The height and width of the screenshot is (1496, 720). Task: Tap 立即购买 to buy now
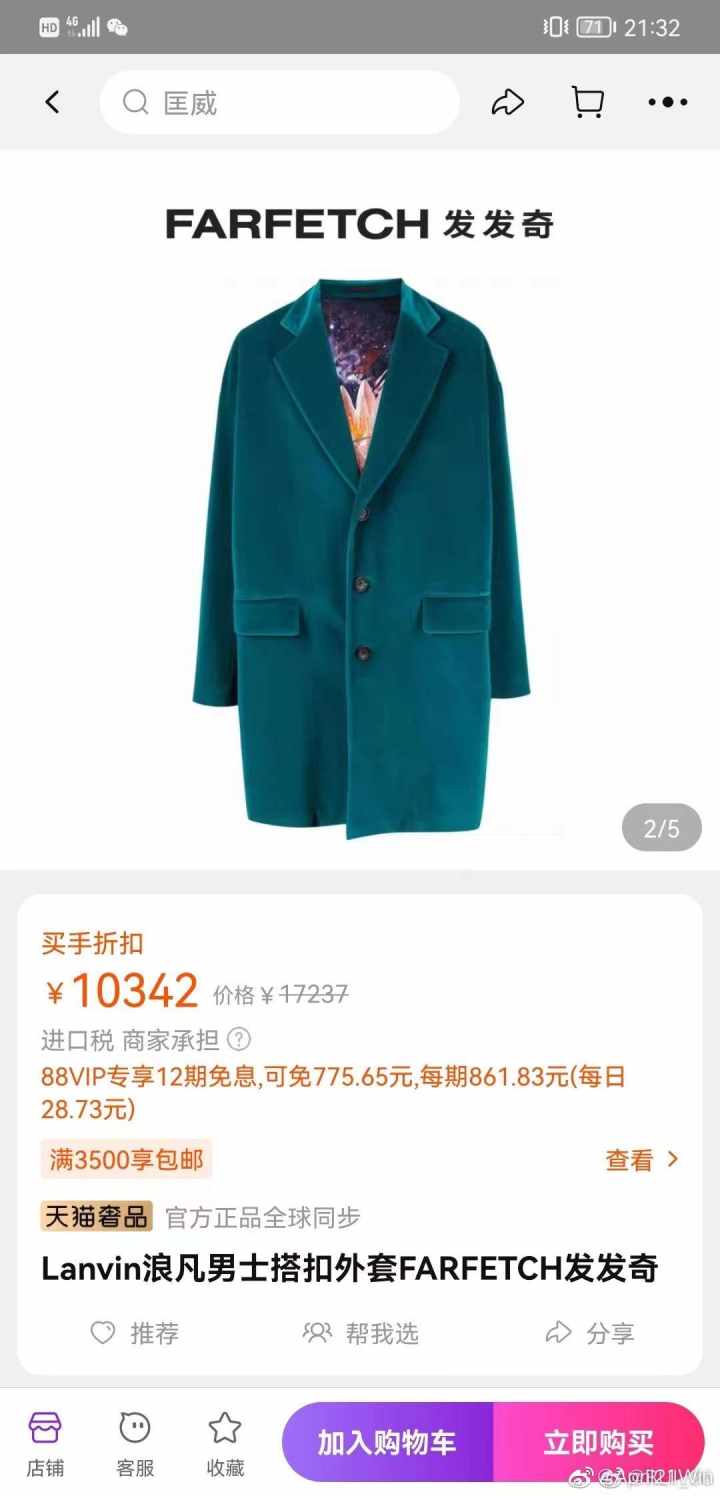[598, 1443]
